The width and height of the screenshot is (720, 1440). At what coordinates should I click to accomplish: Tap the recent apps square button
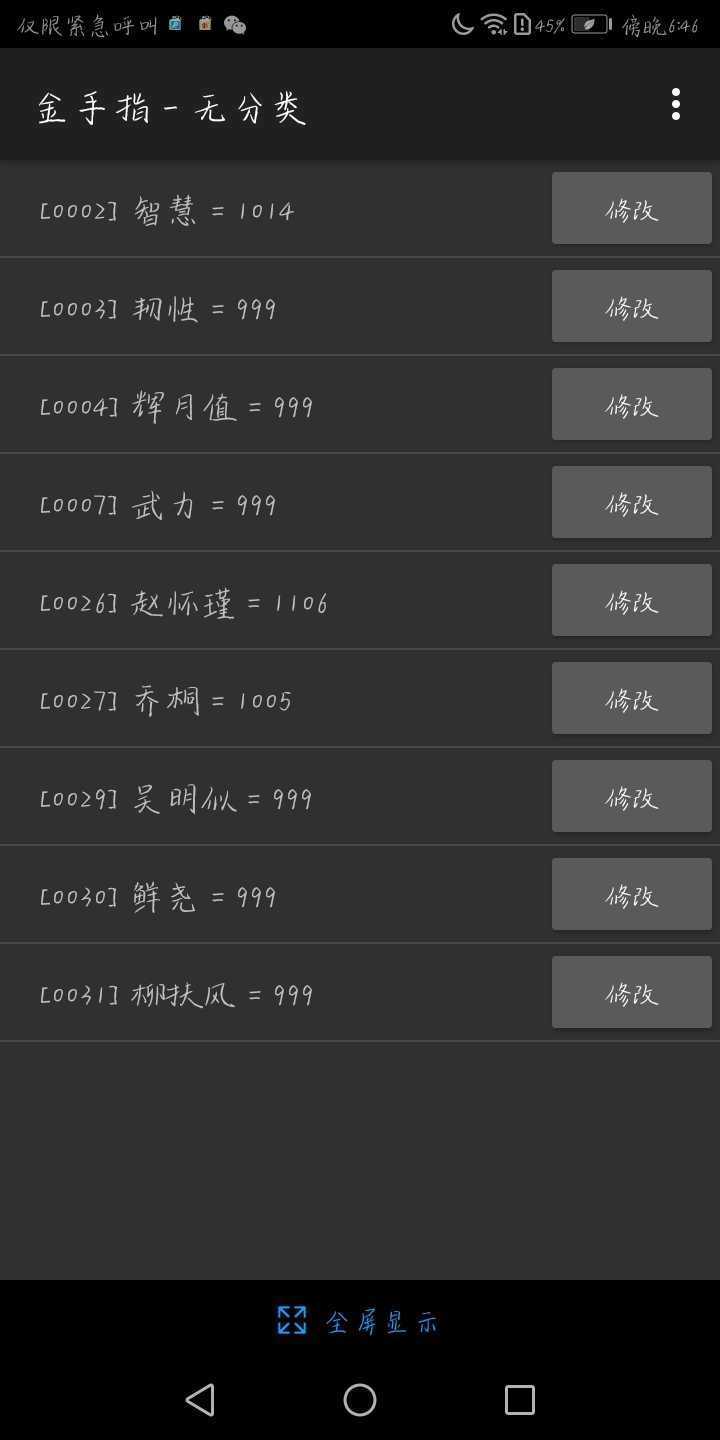(x=519, y=1400)
